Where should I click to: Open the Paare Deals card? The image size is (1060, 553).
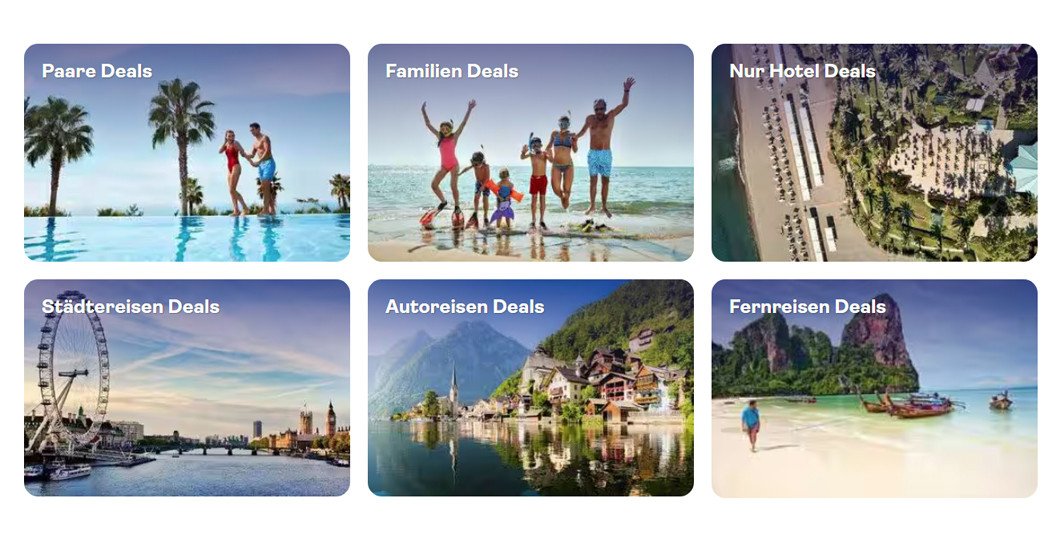(x=187, y=152)
